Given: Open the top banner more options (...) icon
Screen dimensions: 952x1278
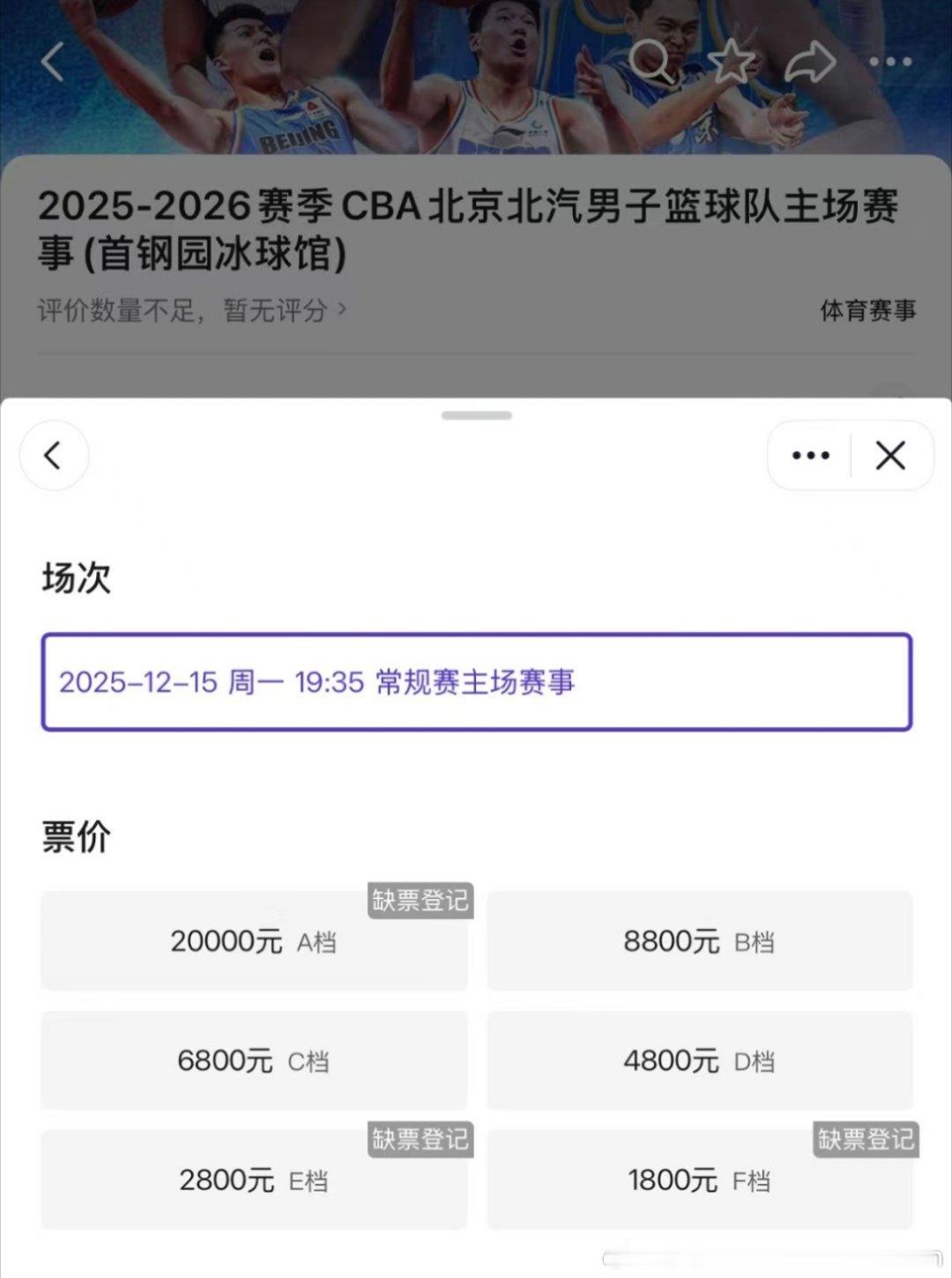Looking at the screenshot, I should [891, 62].
